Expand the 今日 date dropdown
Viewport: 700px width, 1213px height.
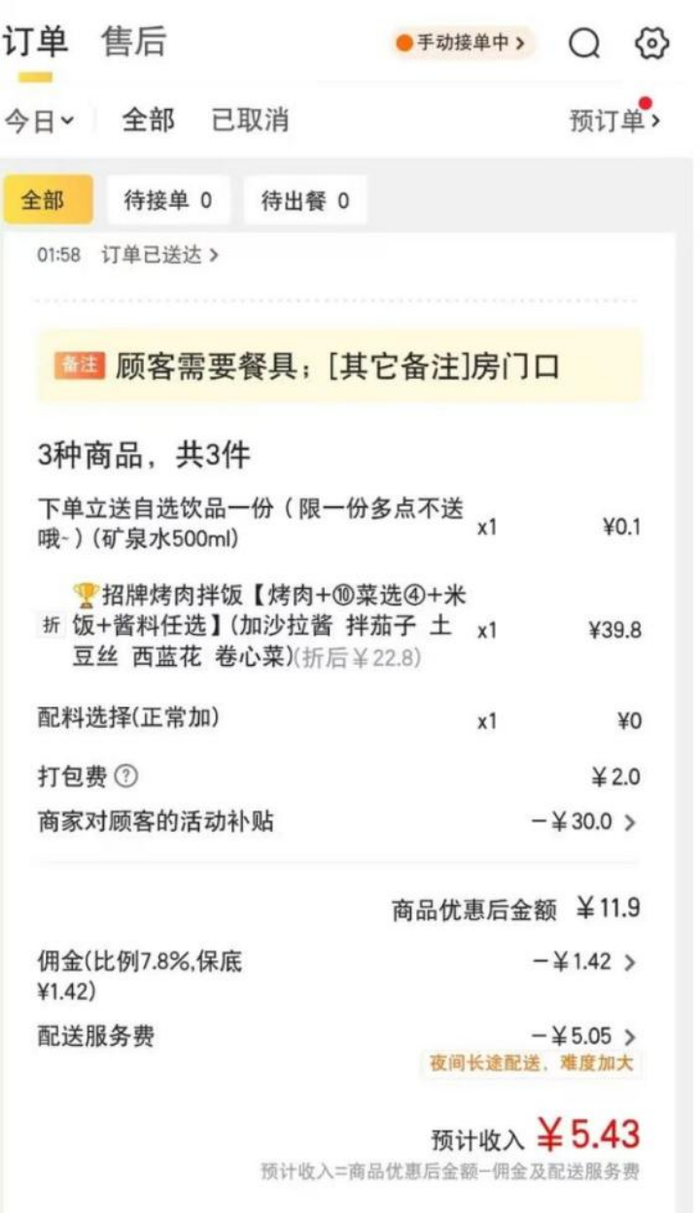coord(39,121)
